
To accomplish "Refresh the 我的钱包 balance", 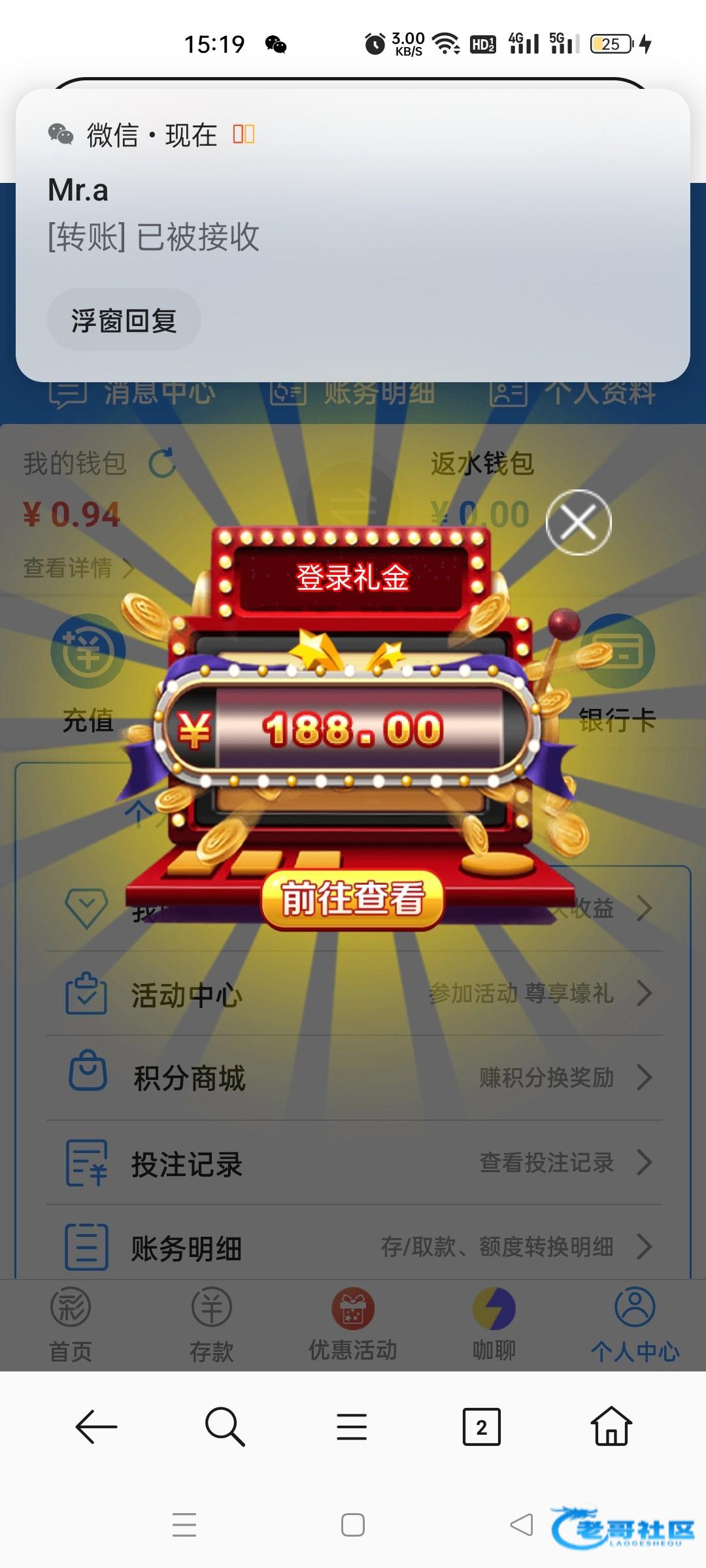I will pos(162,463).
